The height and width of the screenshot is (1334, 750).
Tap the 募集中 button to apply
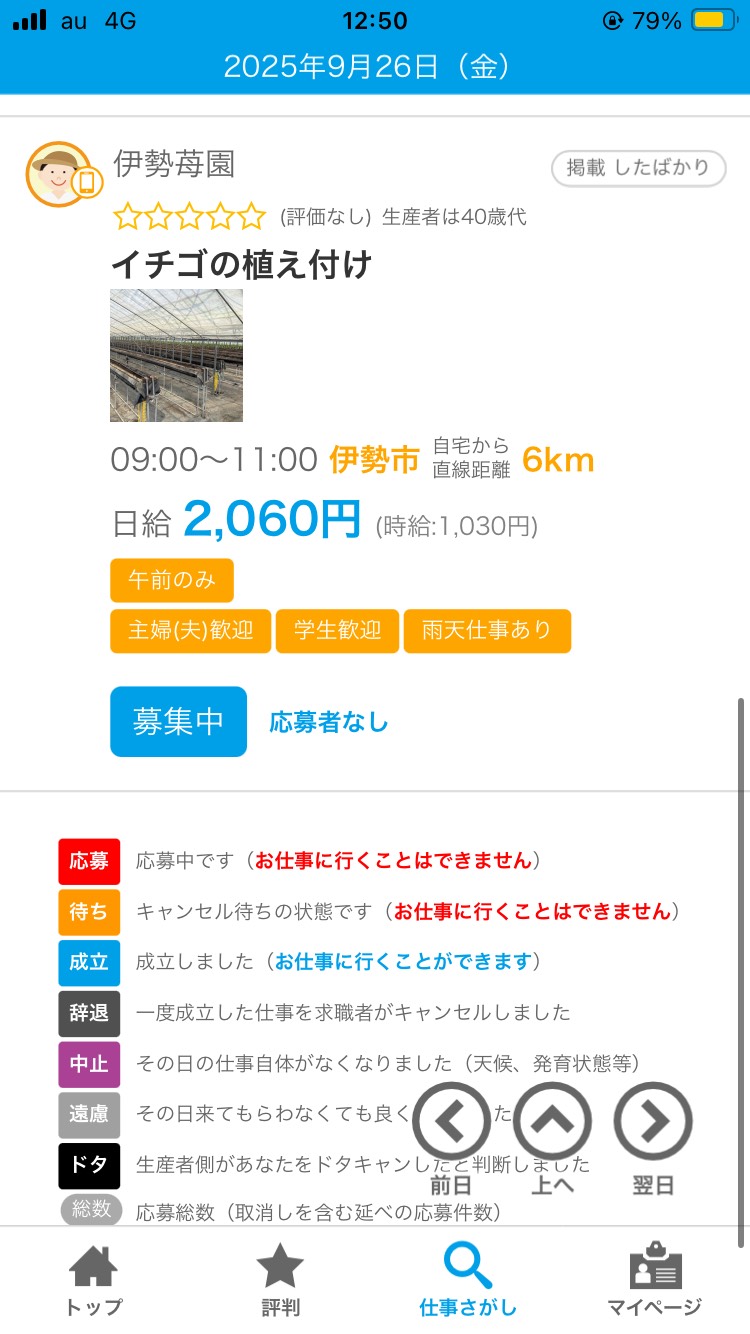[x=178, y=721]
